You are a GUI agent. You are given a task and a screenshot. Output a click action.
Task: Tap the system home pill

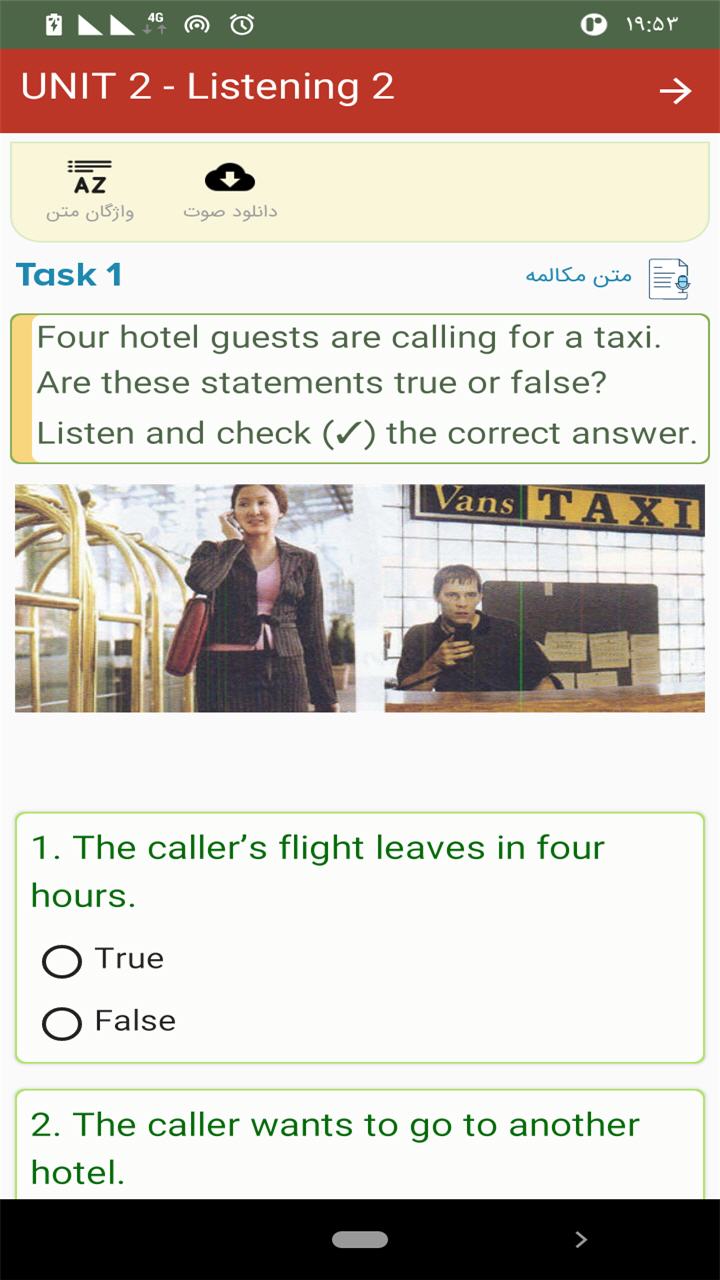360,1240
